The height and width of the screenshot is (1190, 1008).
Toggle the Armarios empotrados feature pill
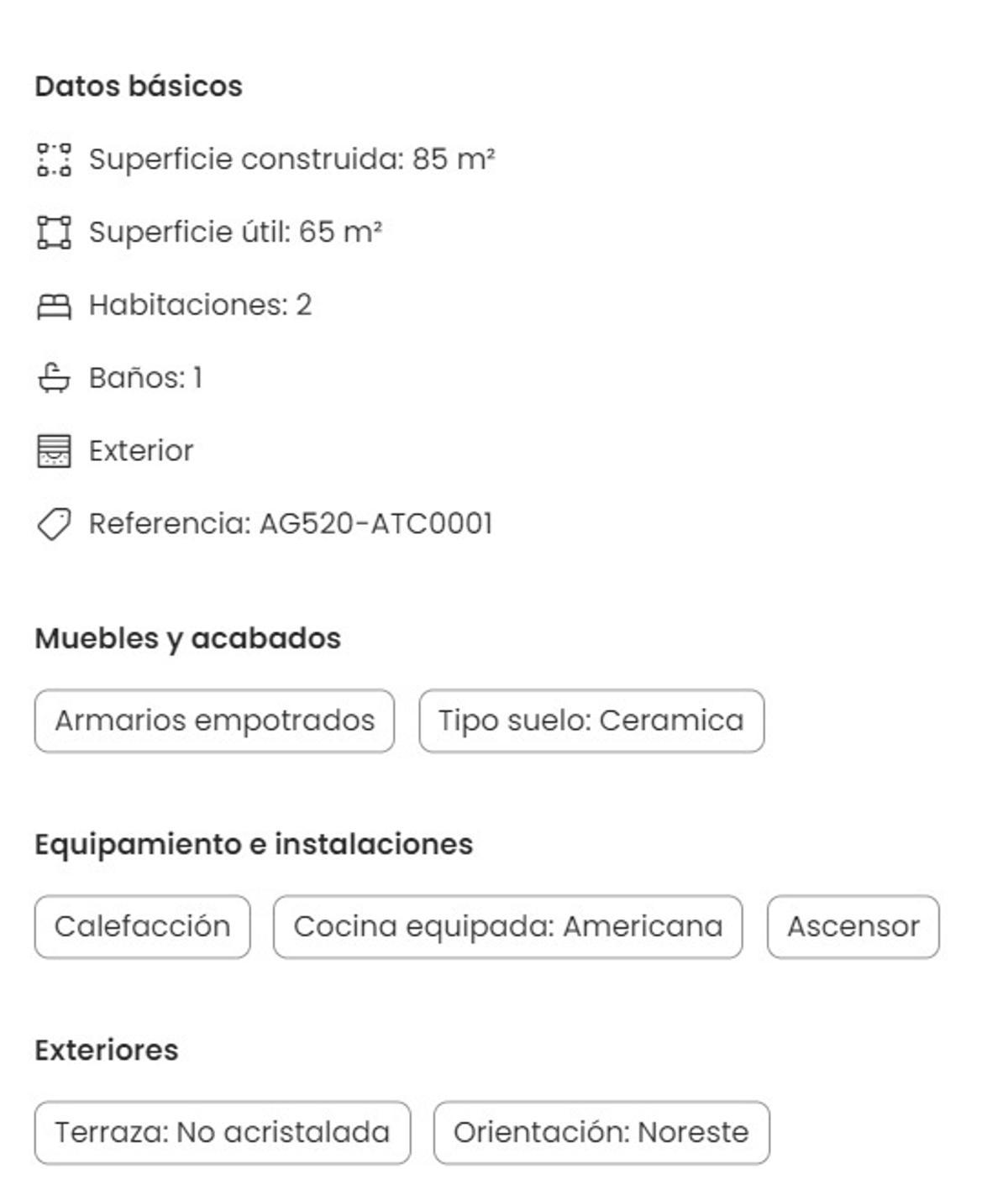(214, 721)
